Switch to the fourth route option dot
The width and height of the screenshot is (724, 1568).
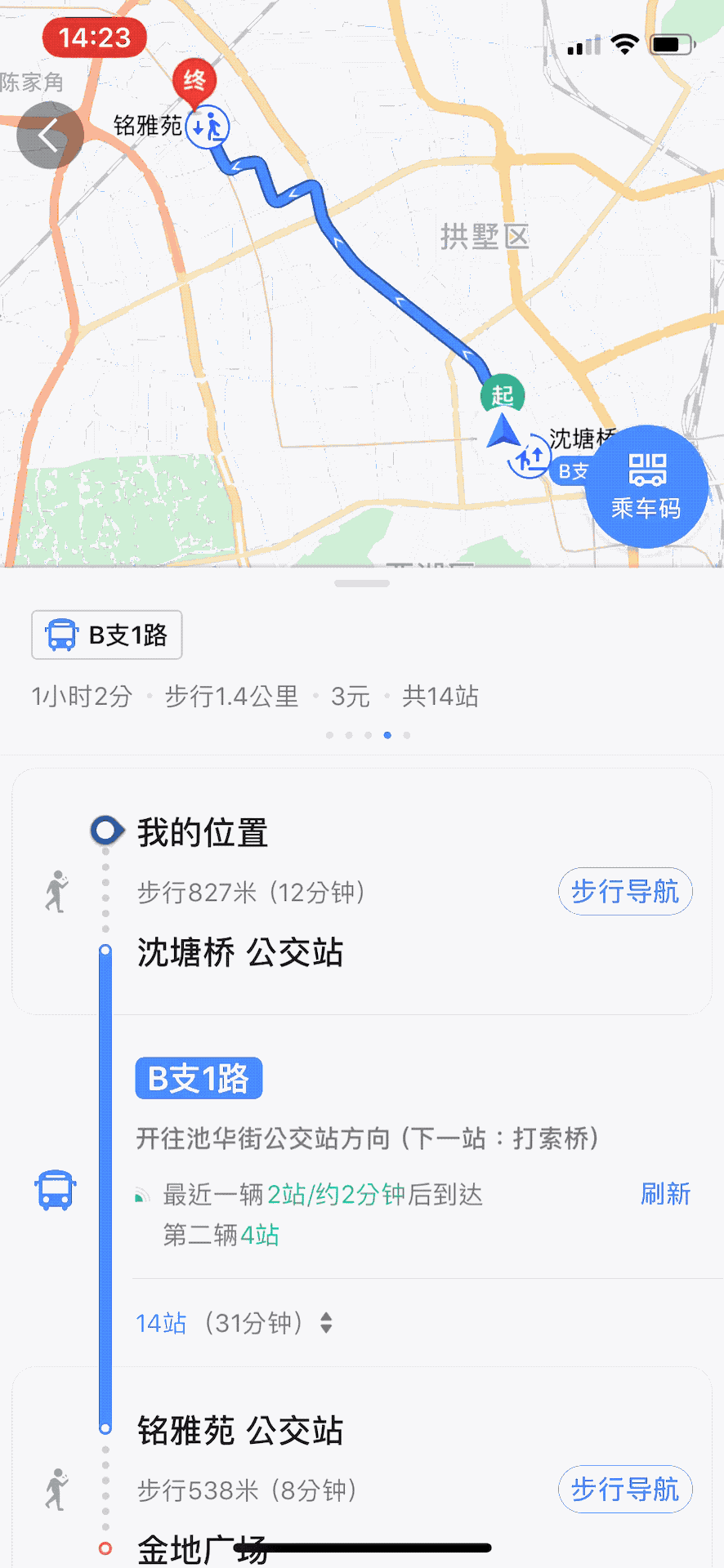point(387,734)
